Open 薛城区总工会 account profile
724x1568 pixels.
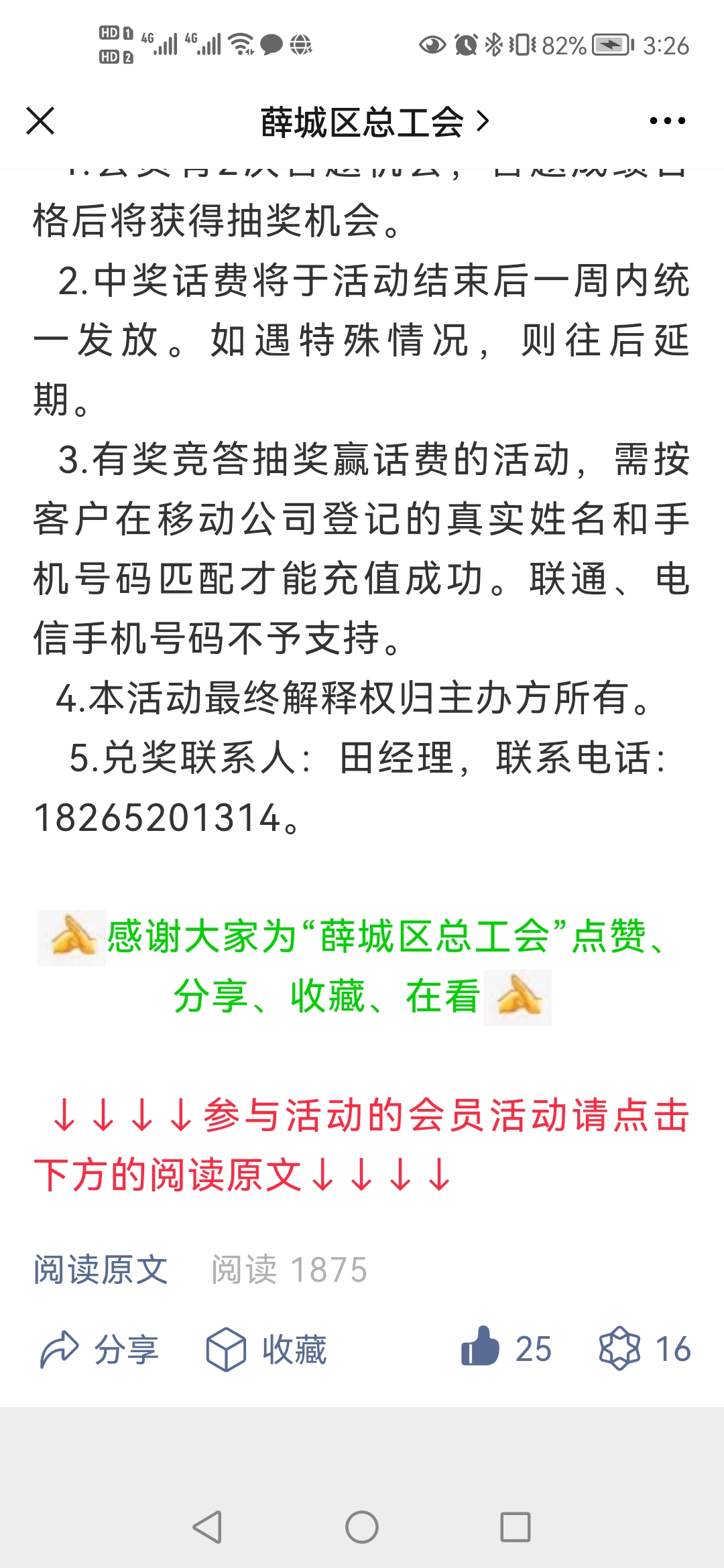tap(375, 122)
